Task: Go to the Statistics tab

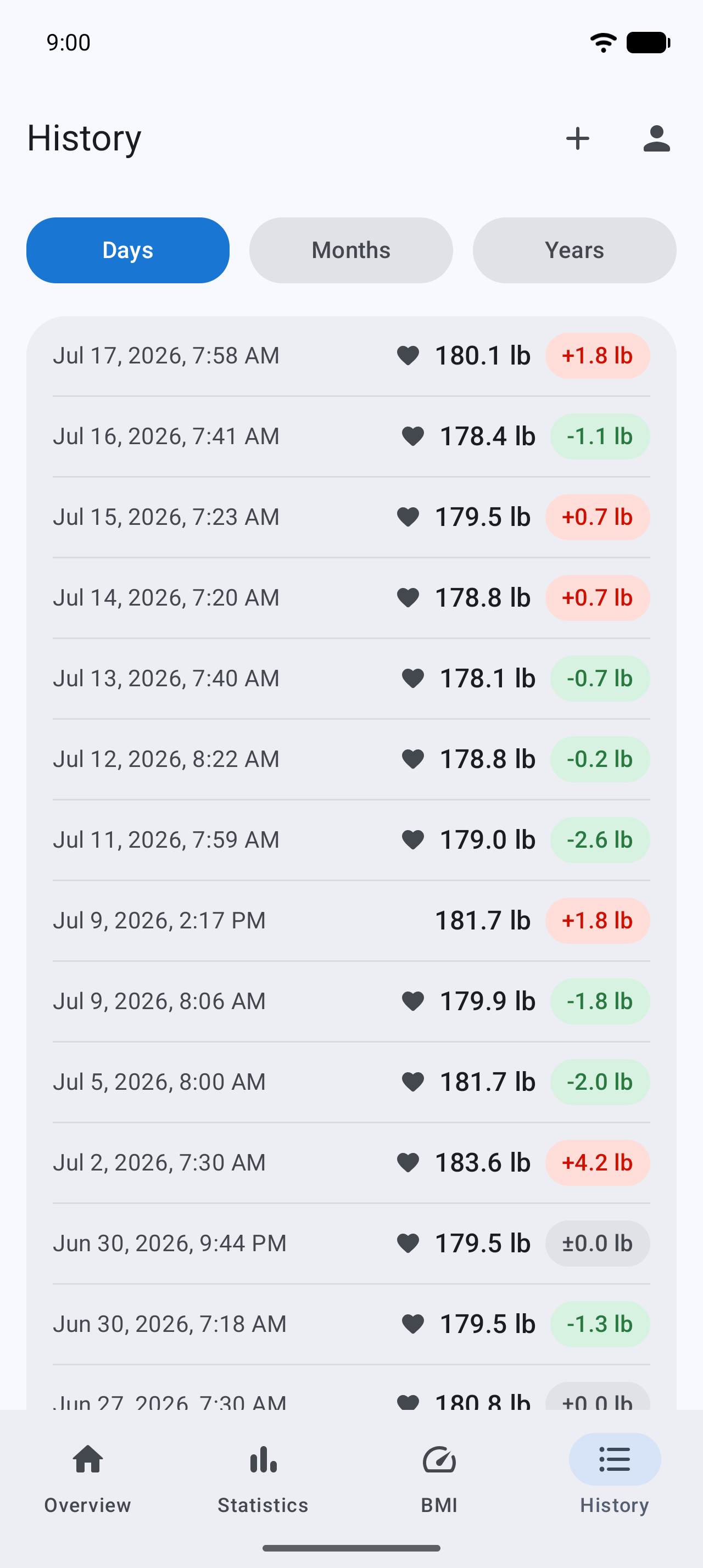Action: (x=264, y=1479)
